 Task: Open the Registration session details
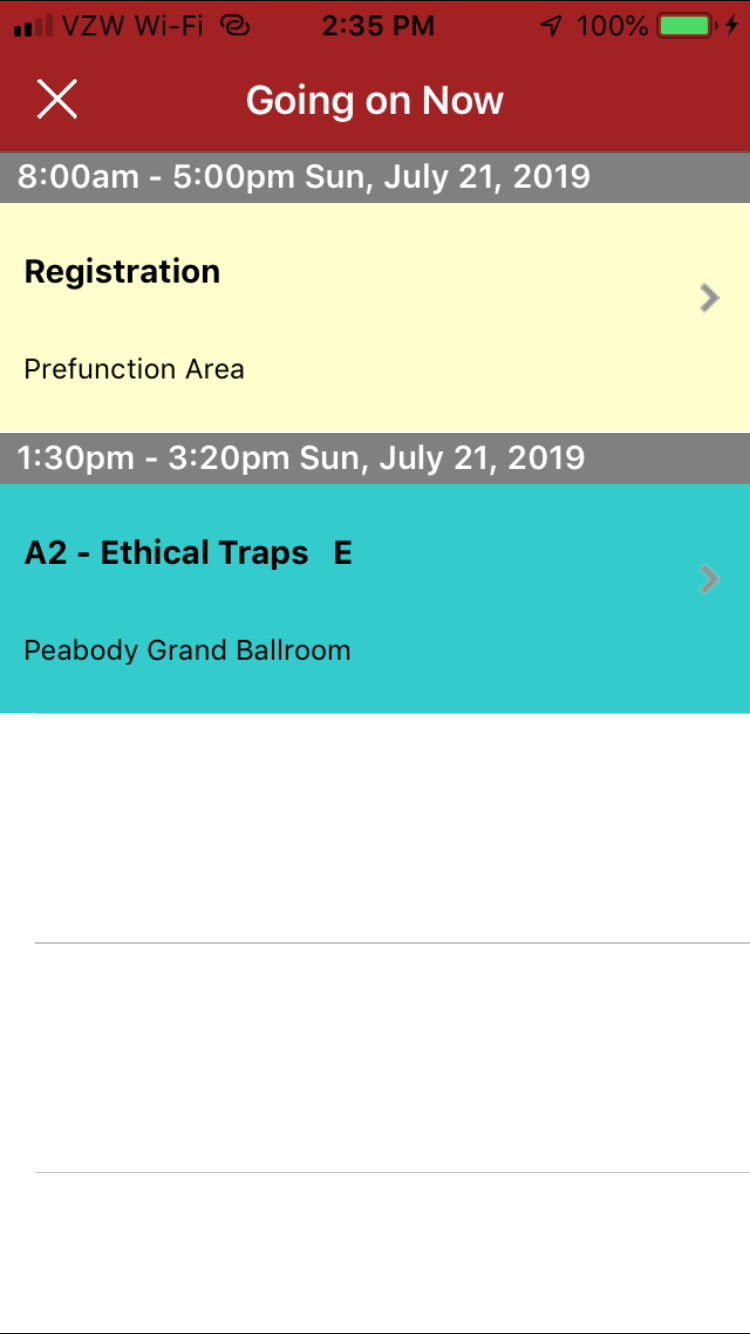[375, 318]
